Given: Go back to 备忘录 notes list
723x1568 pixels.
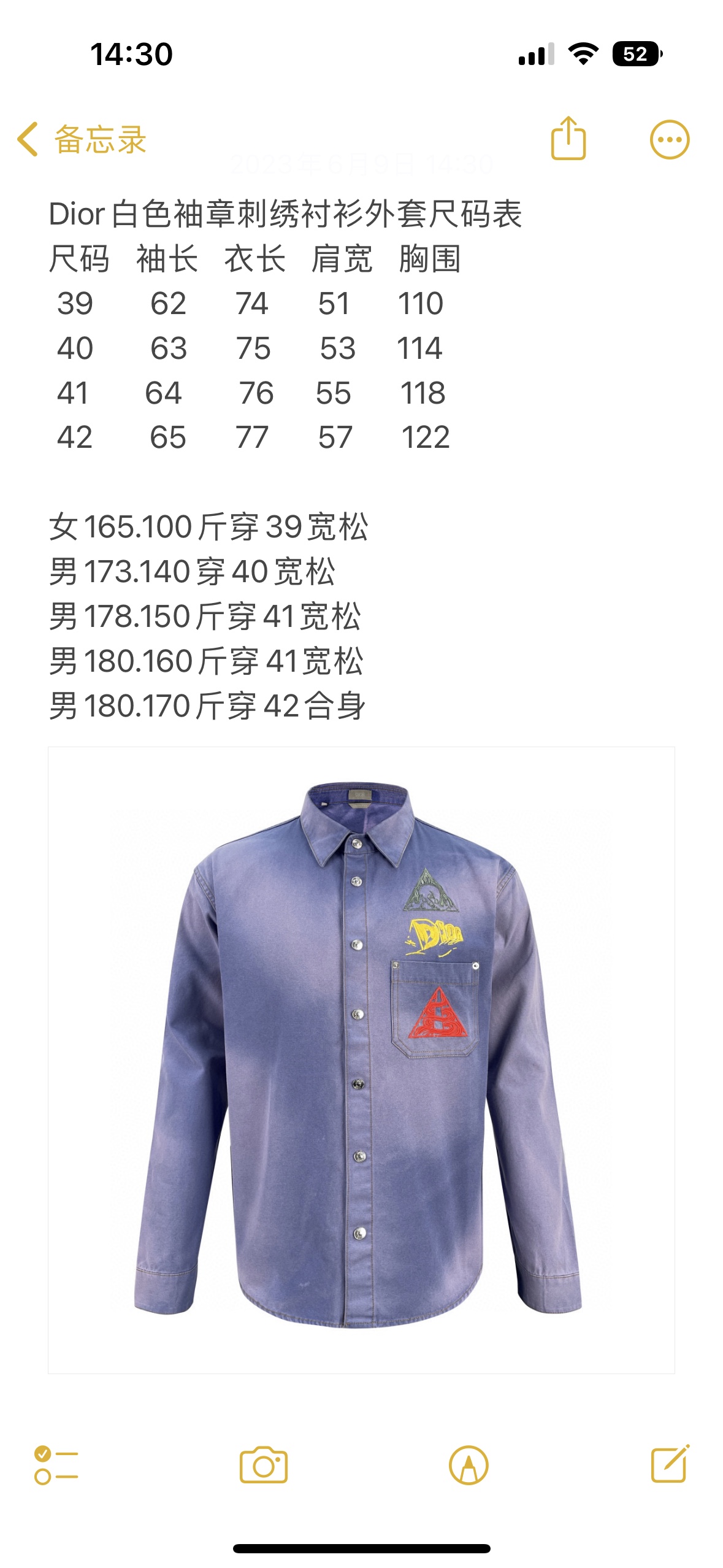Looking at the screenshot, I should pyautogui.click(x=82, y=139).
